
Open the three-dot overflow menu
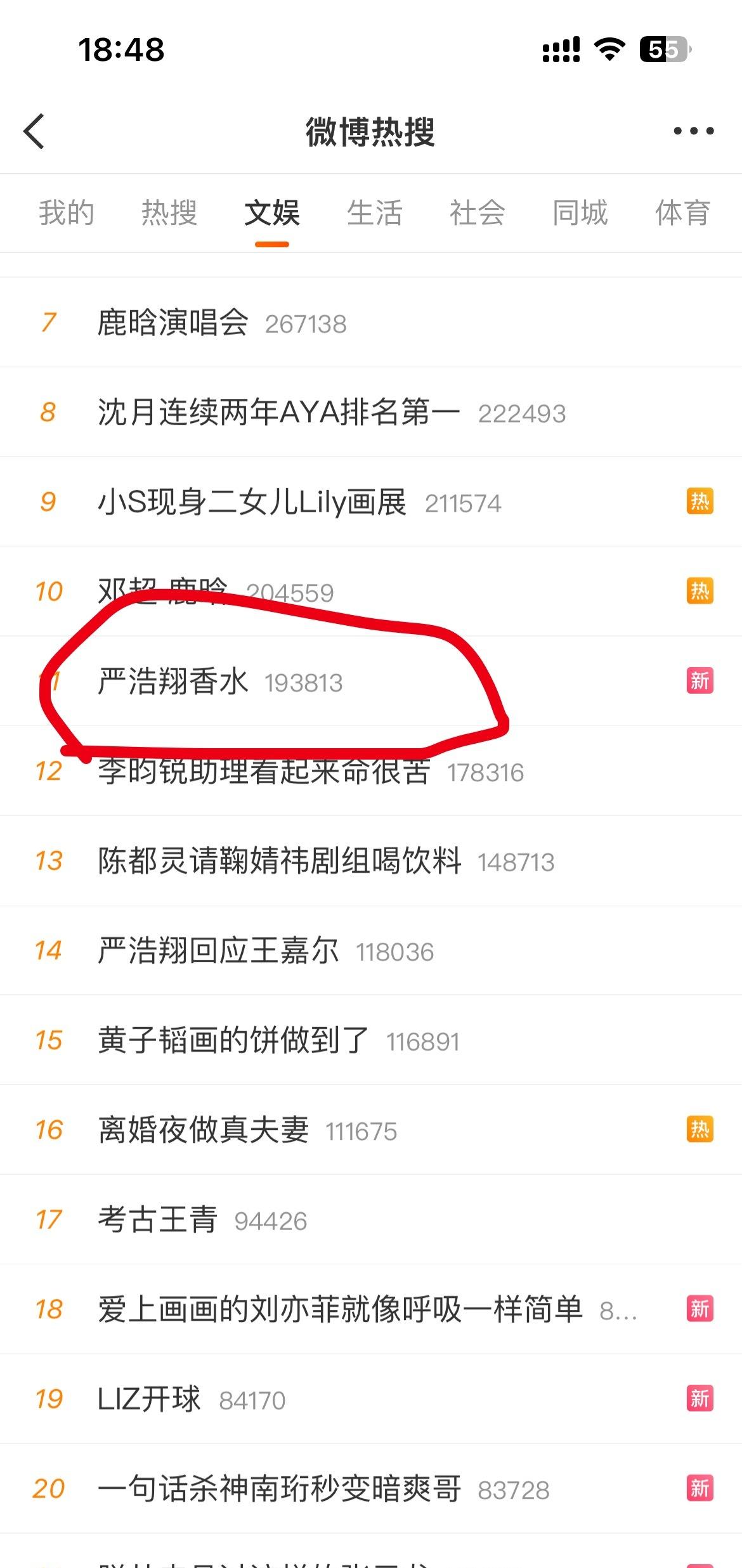693,131
